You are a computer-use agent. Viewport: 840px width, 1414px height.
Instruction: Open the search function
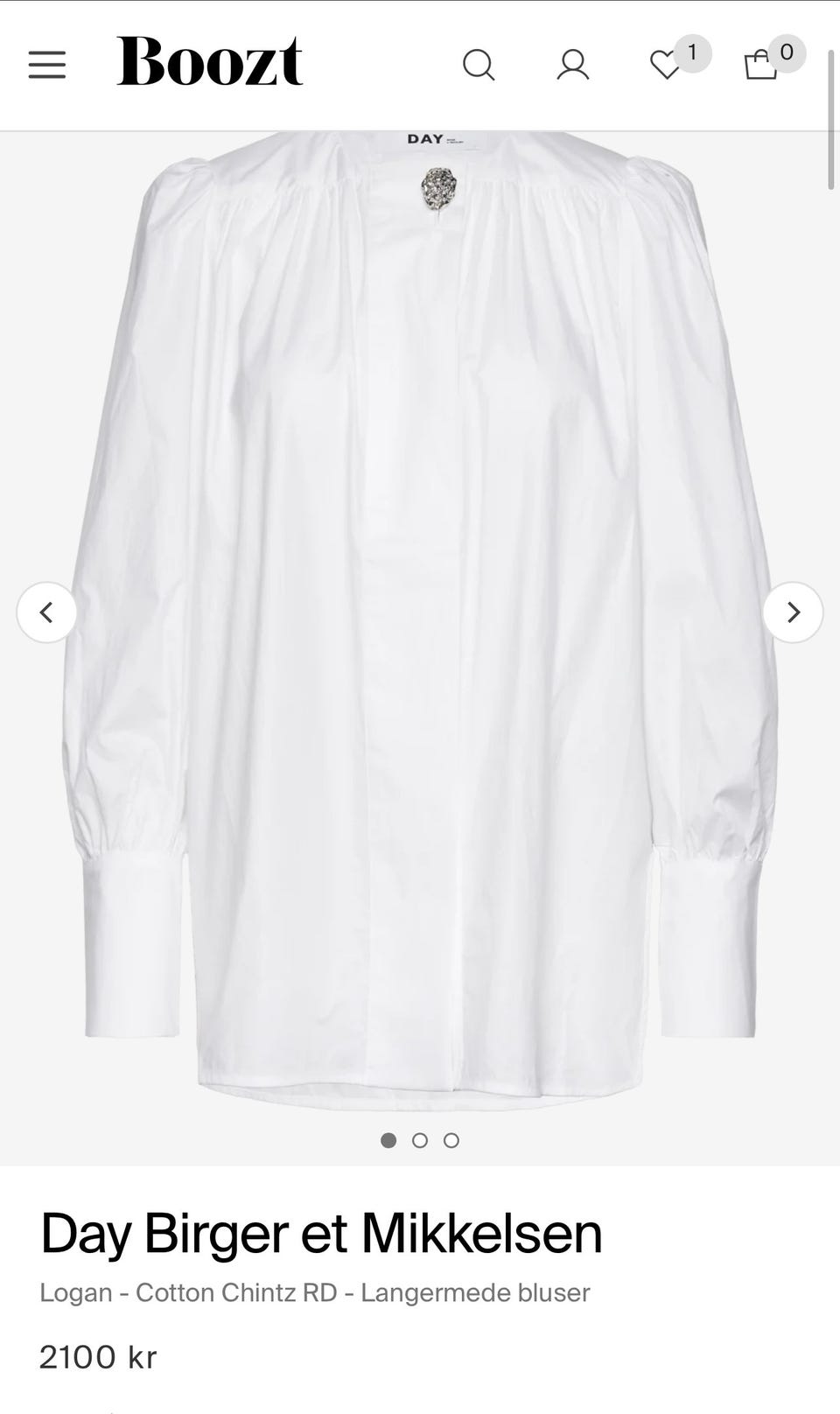[479, 65]
